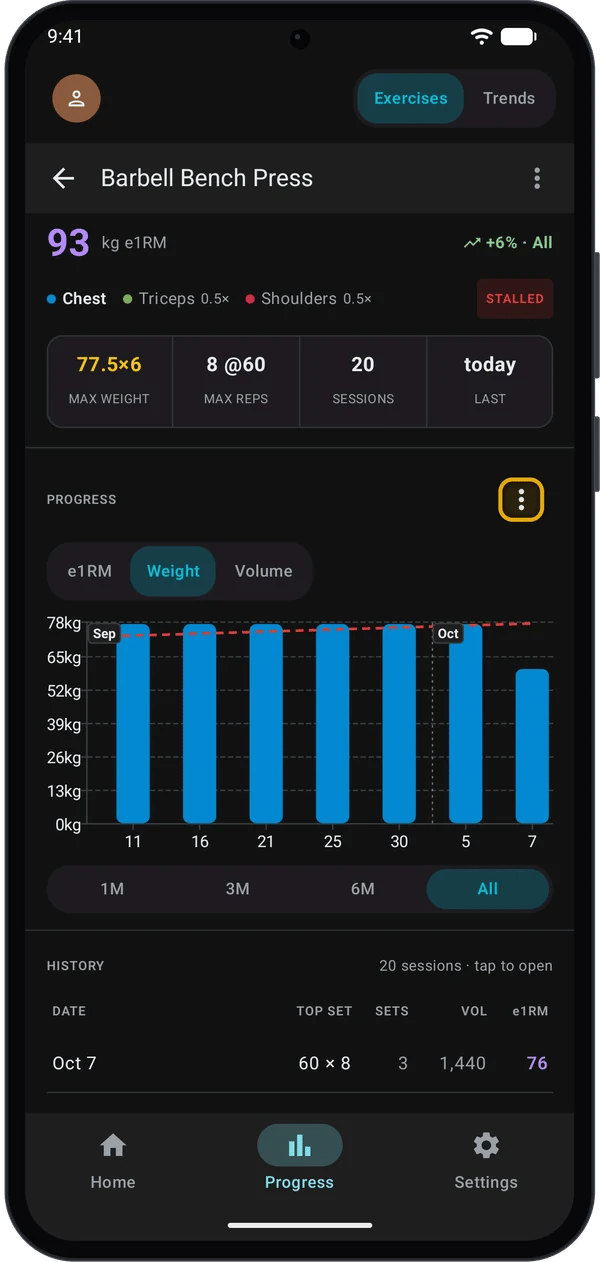Screen dimensions: 600x1262
Task: Open the profile avatar
Action: 76,98
